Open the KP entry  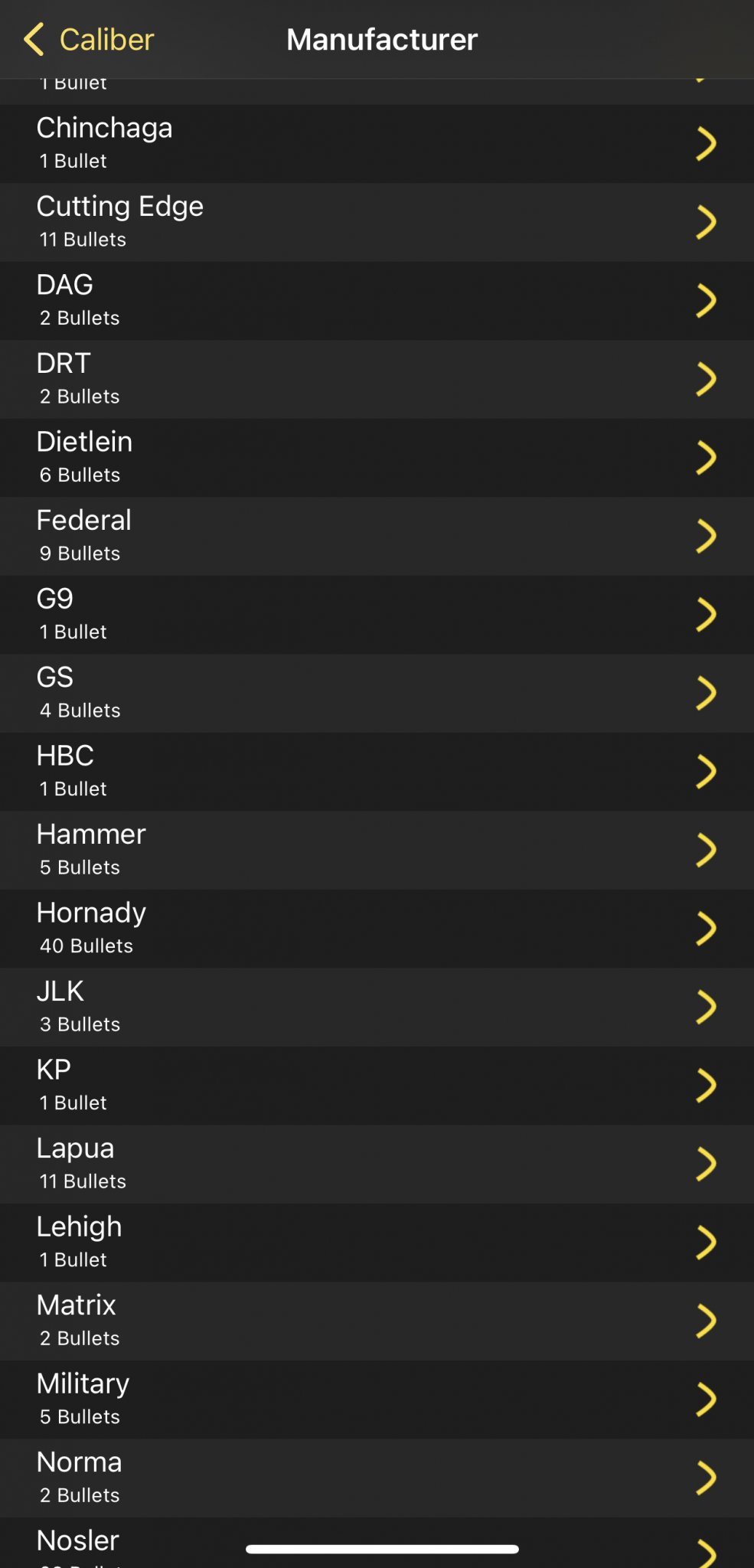coord(377,1085)
